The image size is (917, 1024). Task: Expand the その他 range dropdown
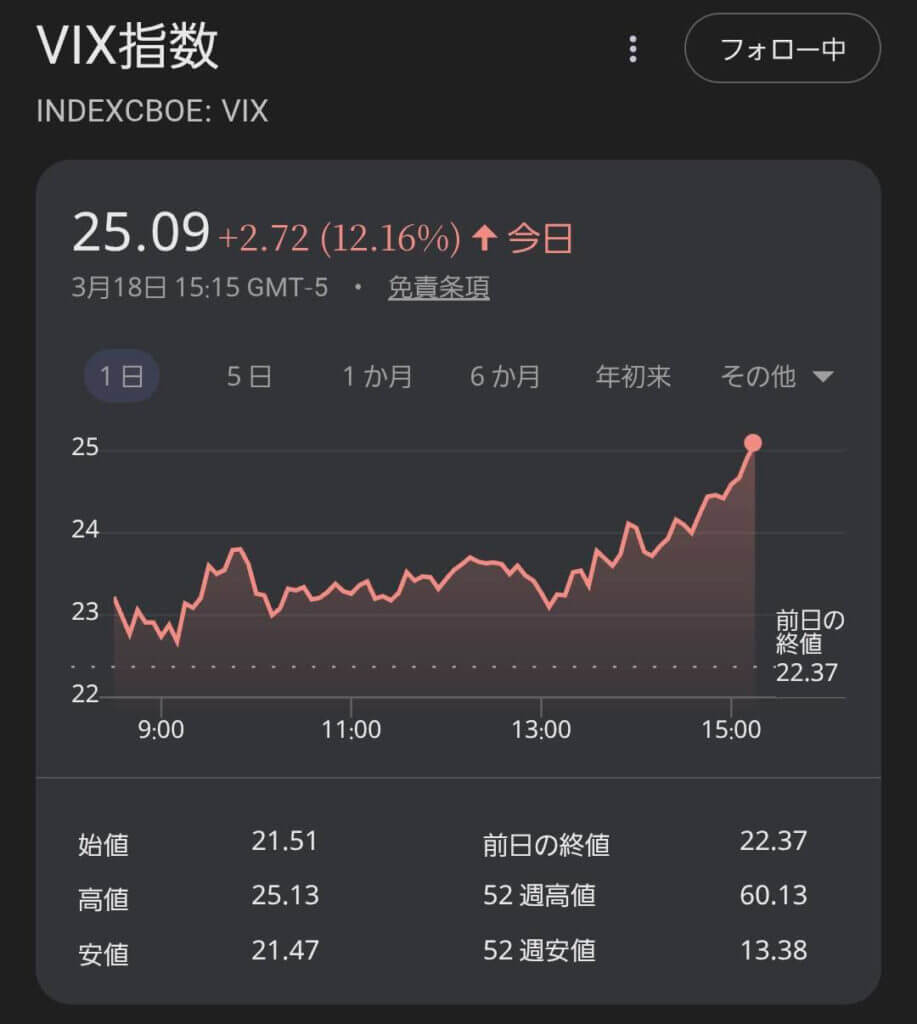coord(776,376)
